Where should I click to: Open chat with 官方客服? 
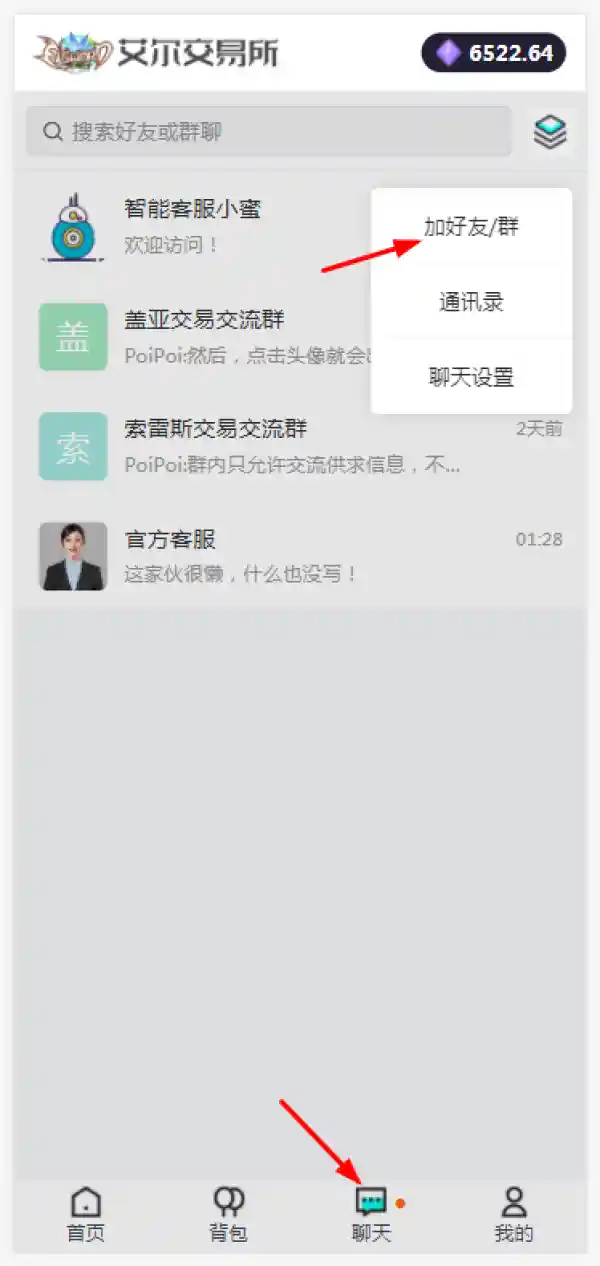coord(300,556)
